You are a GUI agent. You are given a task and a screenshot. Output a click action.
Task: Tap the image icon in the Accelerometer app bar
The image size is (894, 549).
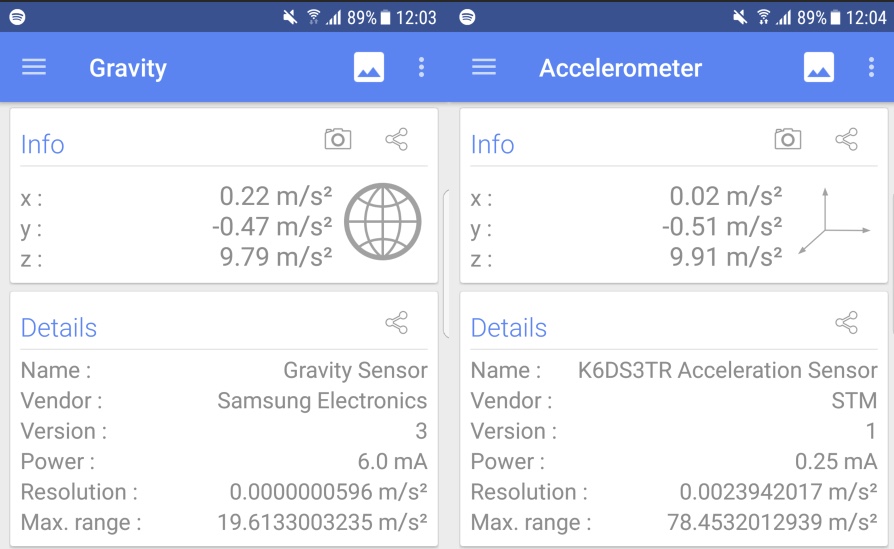[819, 67]
